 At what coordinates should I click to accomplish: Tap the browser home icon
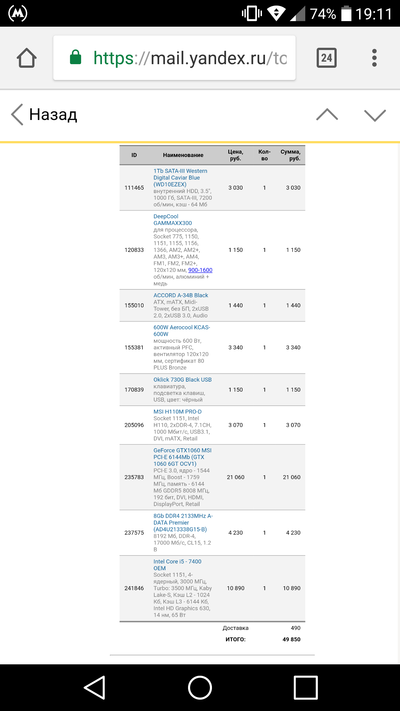pos(27,58)
